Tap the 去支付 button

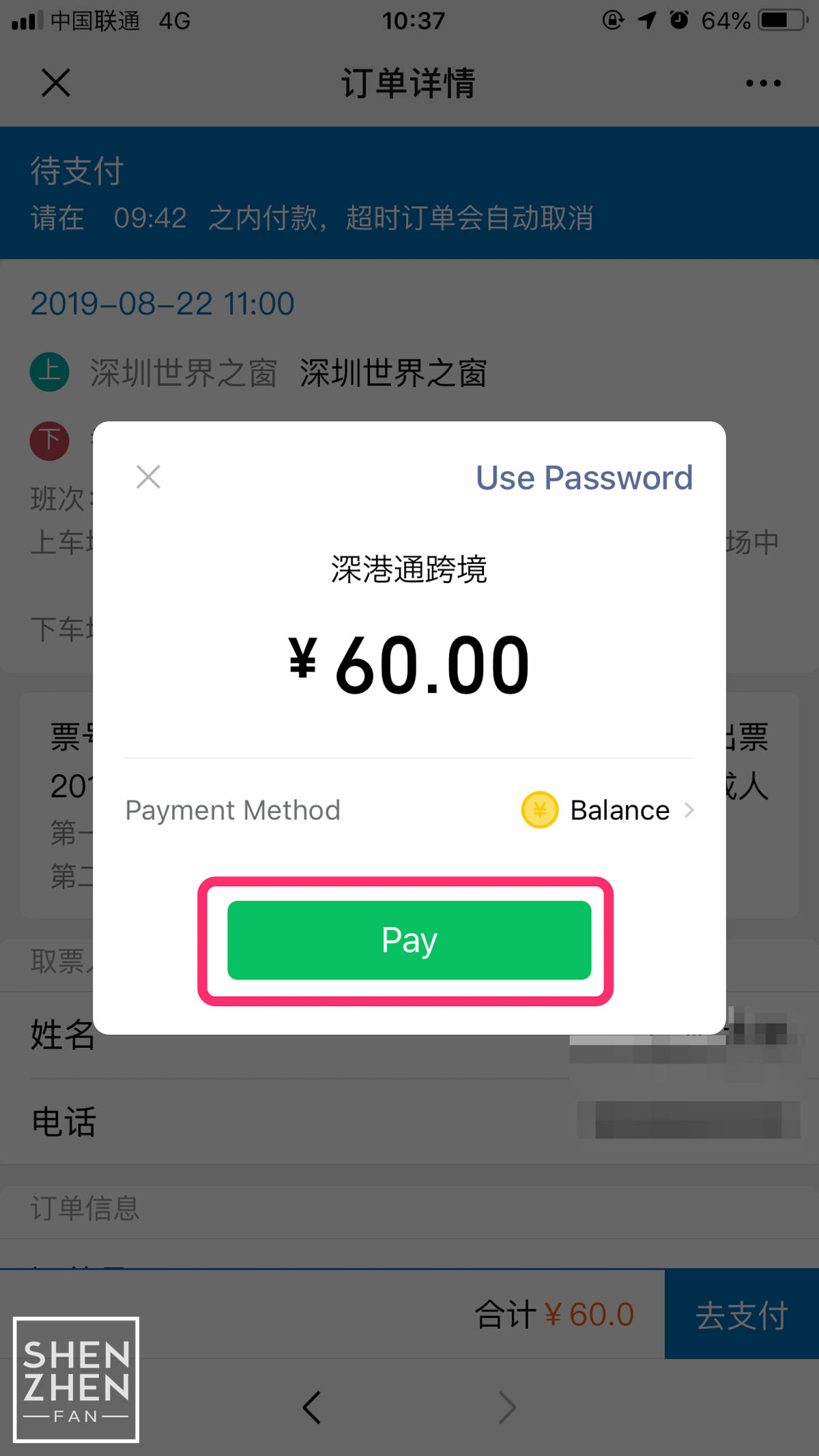[x=742, y=1314]
